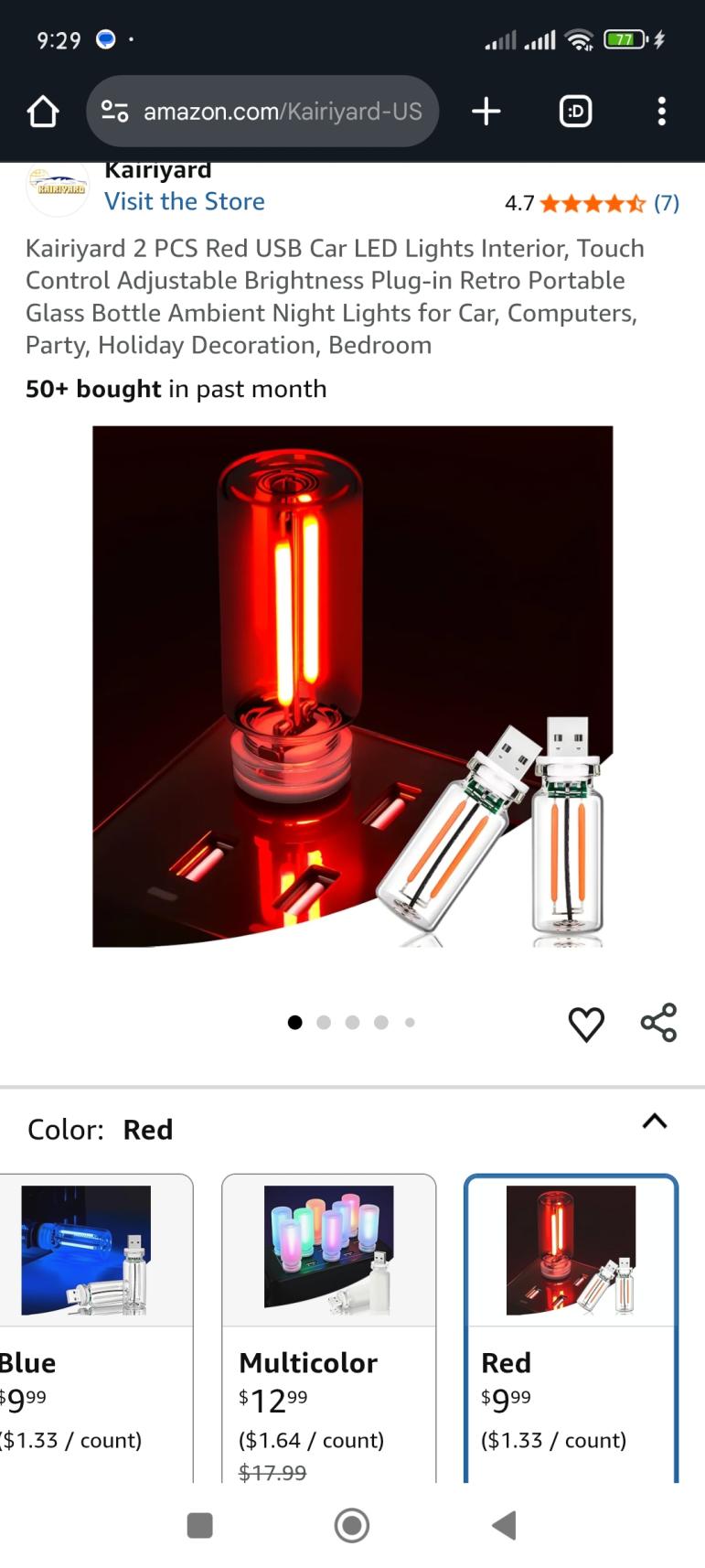Screen dimensions: 705x1568
Task: Open the 4.7 star ratings
Action: pos(592,203)
